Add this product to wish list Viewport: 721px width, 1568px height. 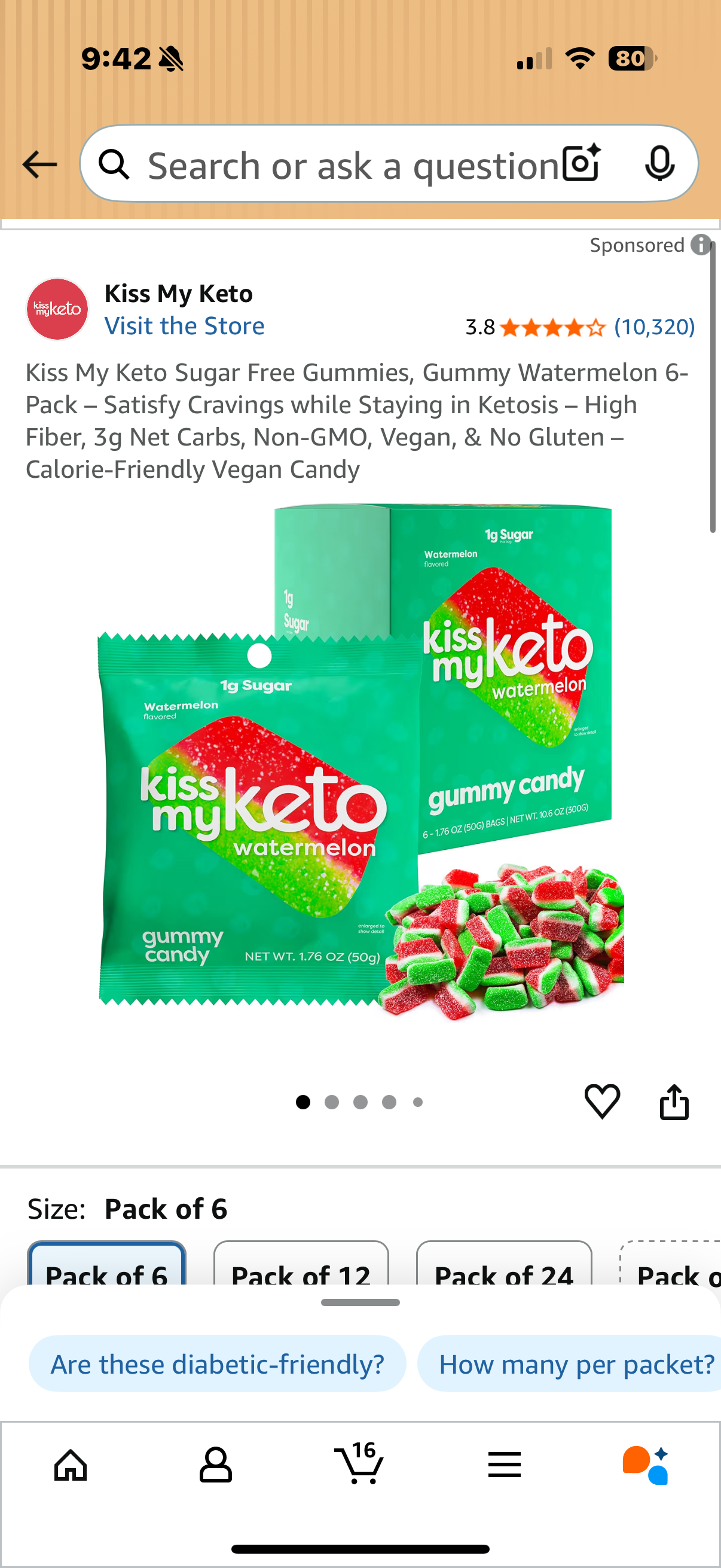click(602, 1102)
